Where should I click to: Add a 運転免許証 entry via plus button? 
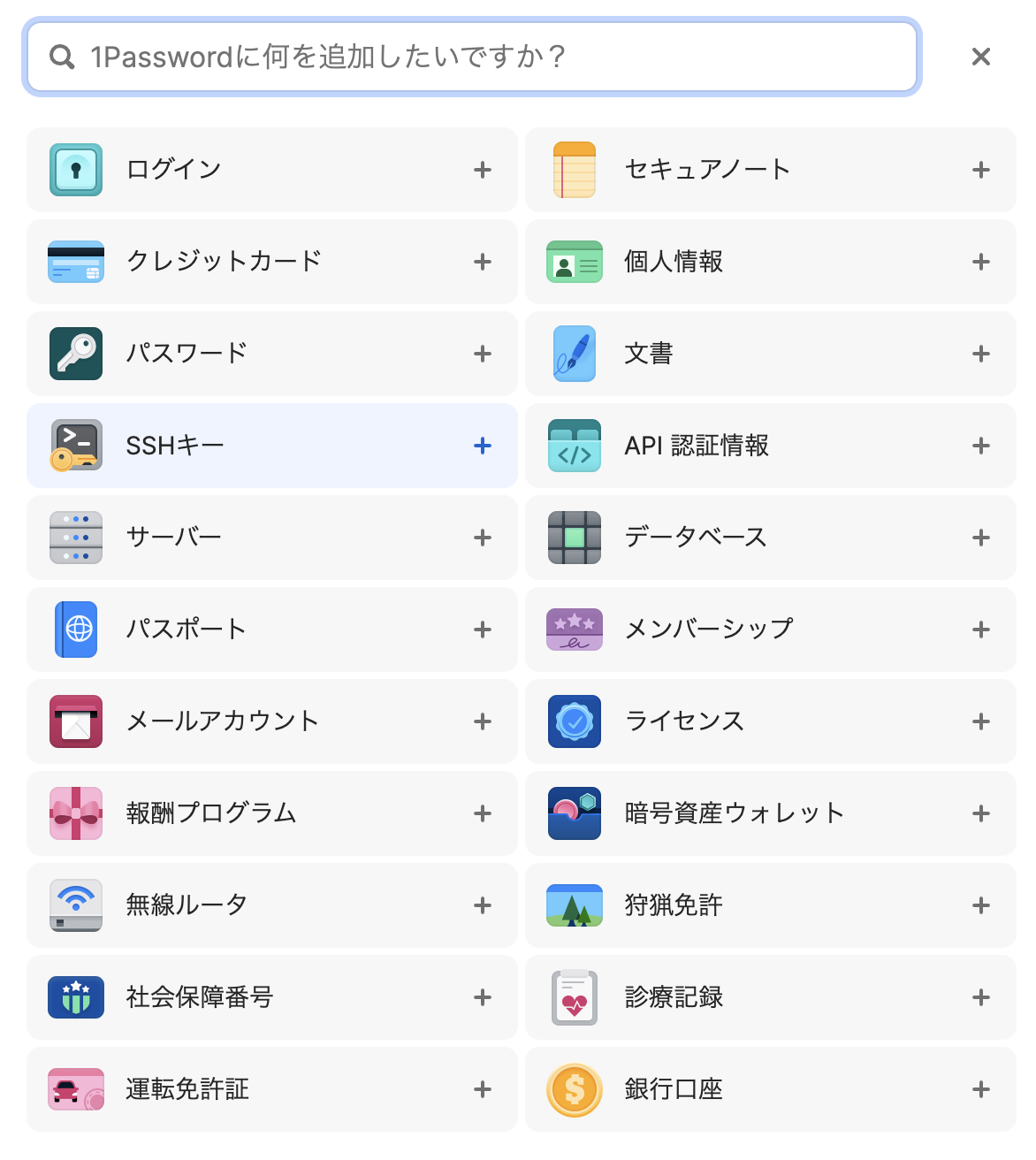[x=483, y=1089]
